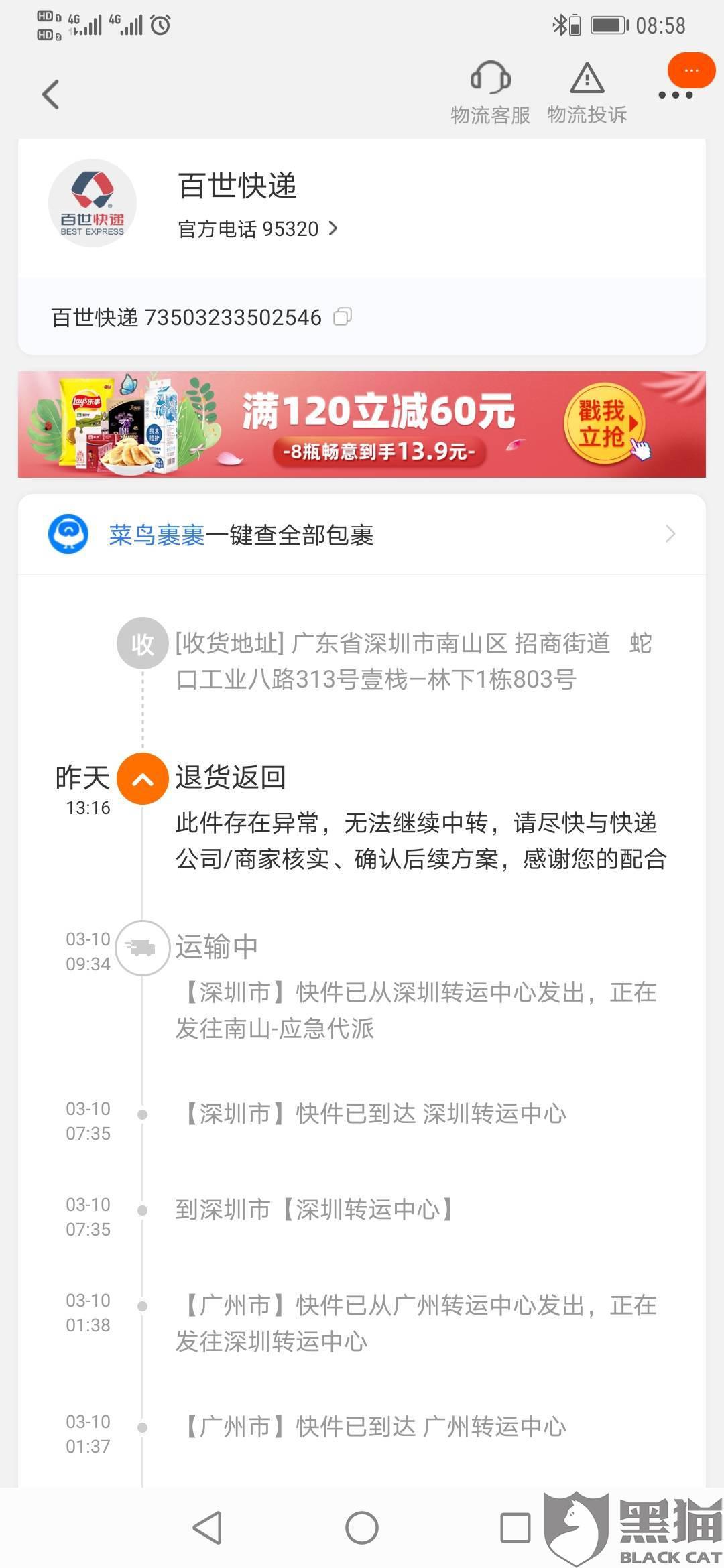This screenshot has height=1568, width=724.
Task: Copy the tracking number 73503233502546
Action: click(x=343, y=316)
